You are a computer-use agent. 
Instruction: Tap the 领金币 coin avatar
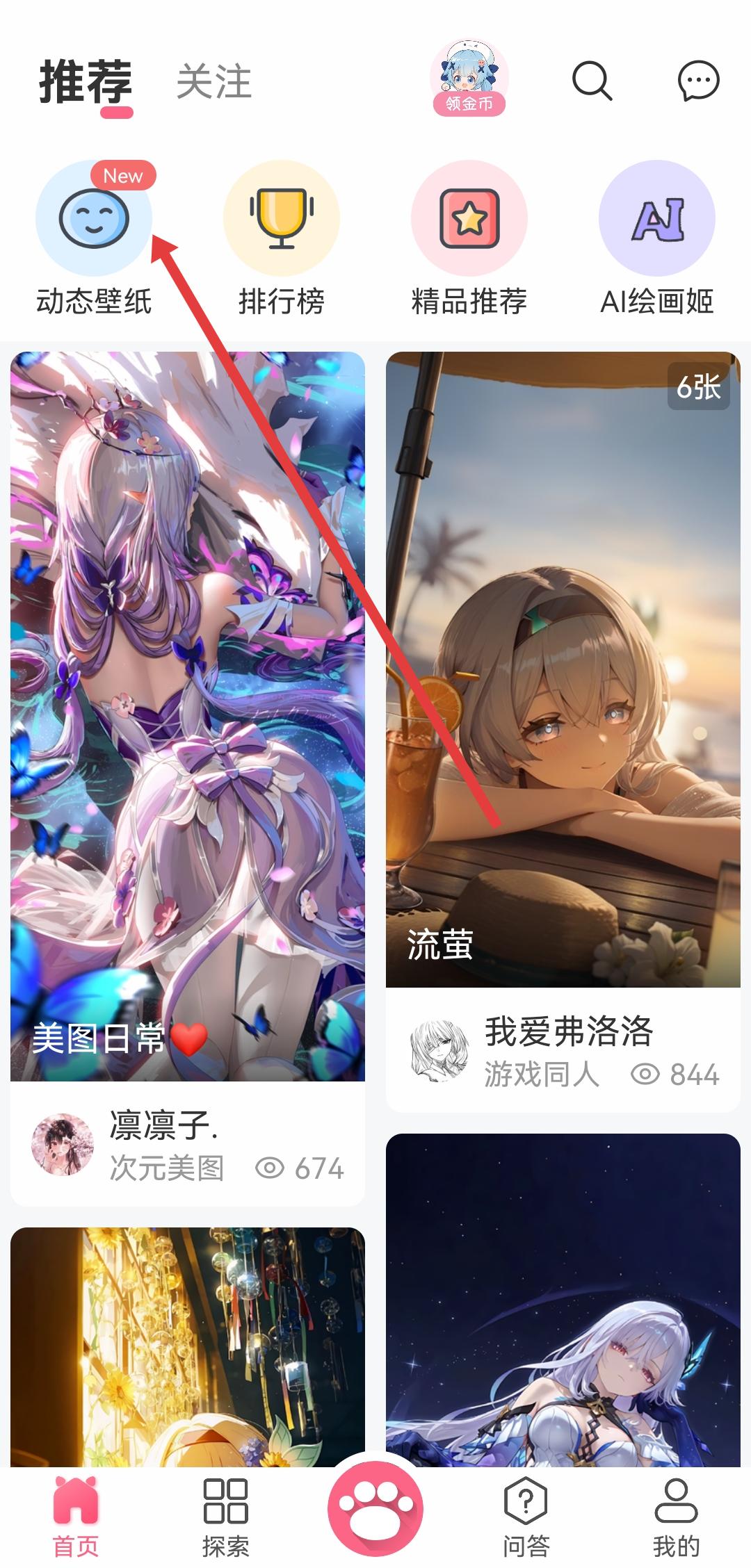tap(469, 78)
